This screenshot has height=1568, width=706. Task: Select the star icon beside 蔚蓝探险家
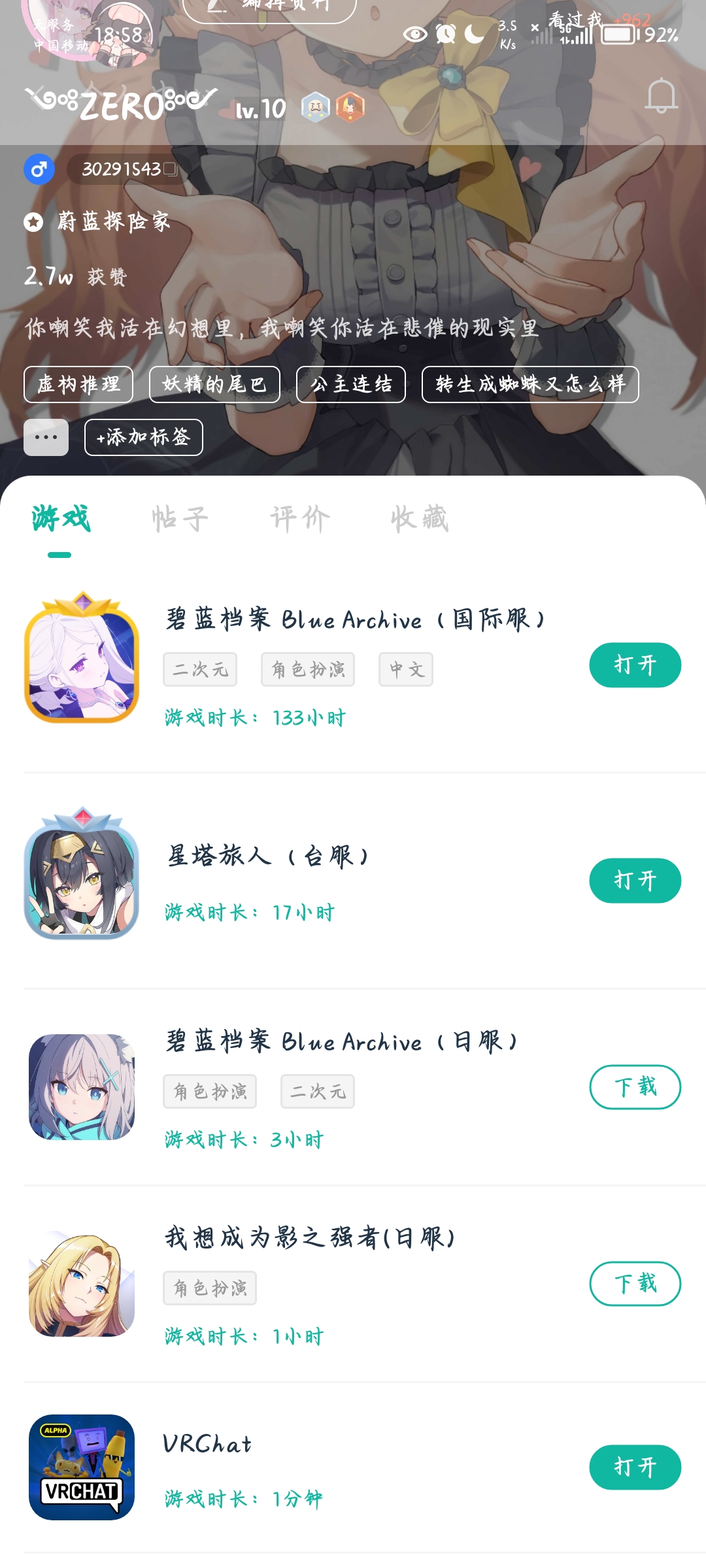coord(32,223)
